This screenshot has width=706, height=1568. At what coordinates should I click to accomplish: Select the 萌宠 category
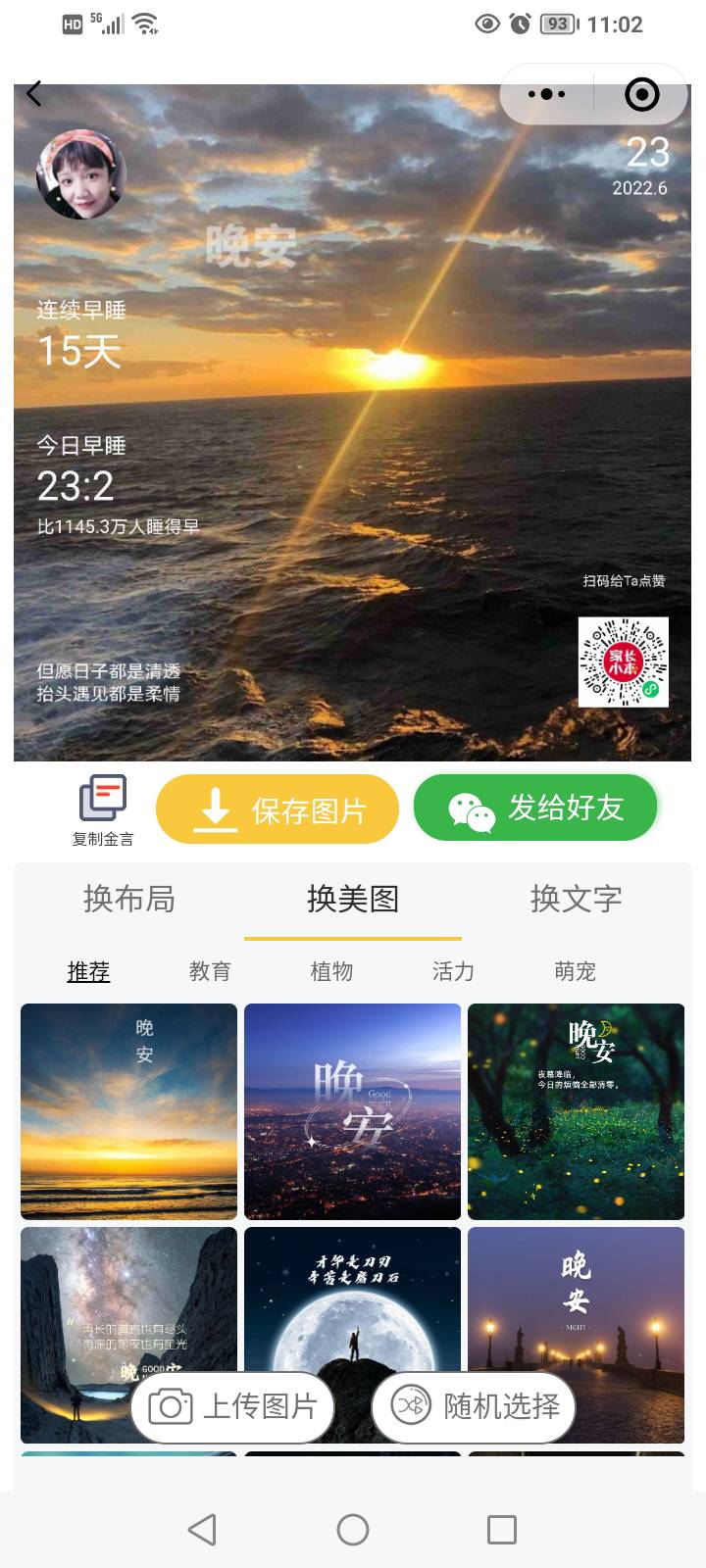(x=575, y=971)
